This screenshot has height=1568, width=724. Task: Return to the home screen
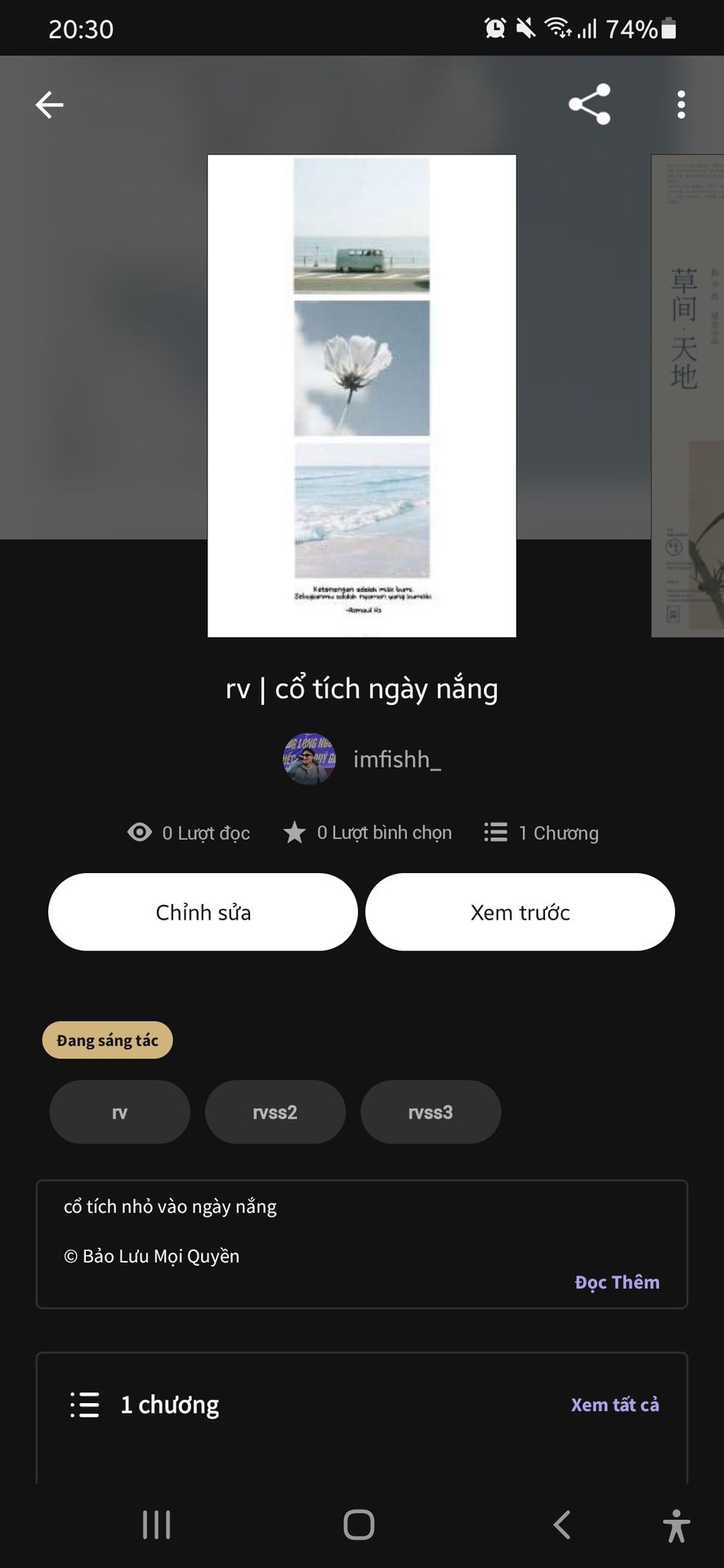(359, 1524)
